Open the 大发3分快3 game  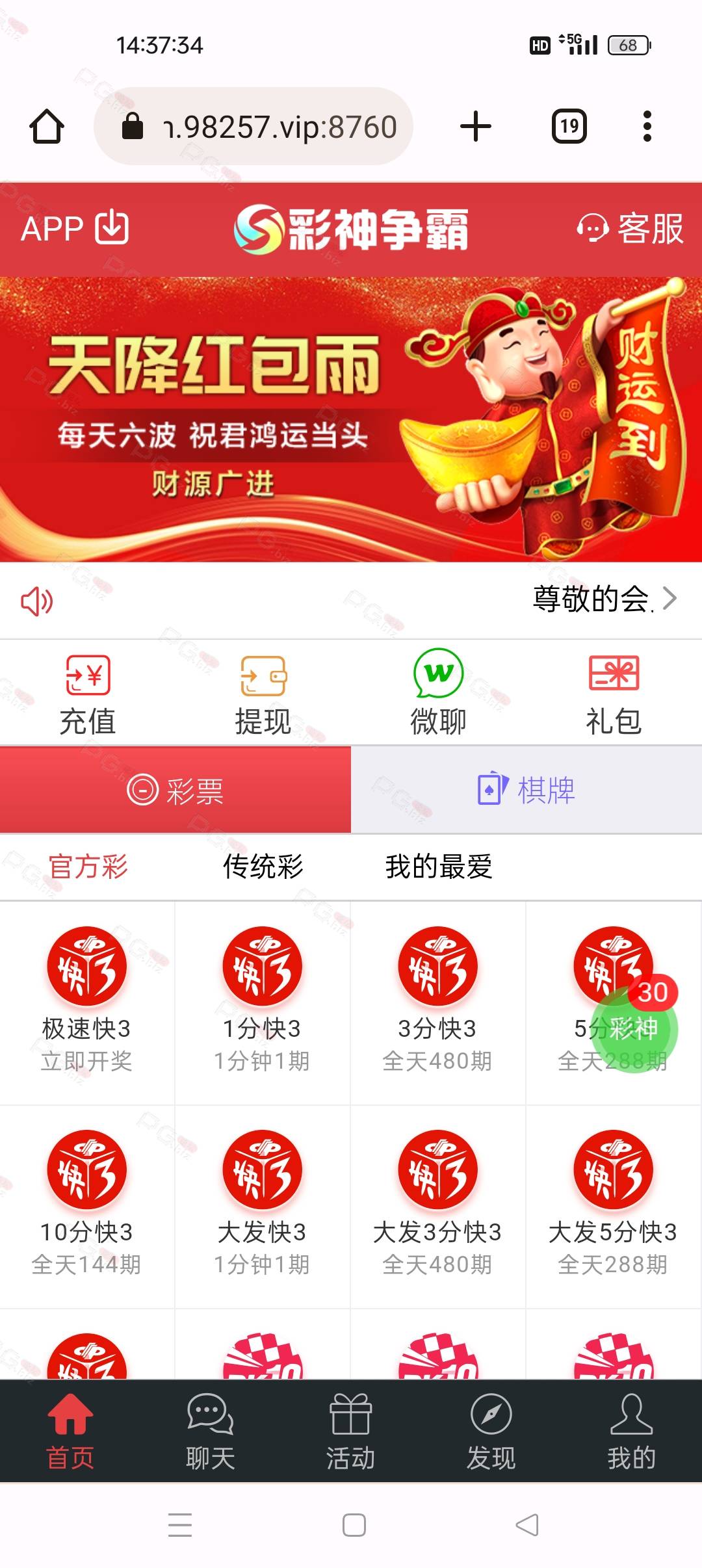click(437, 1205)
